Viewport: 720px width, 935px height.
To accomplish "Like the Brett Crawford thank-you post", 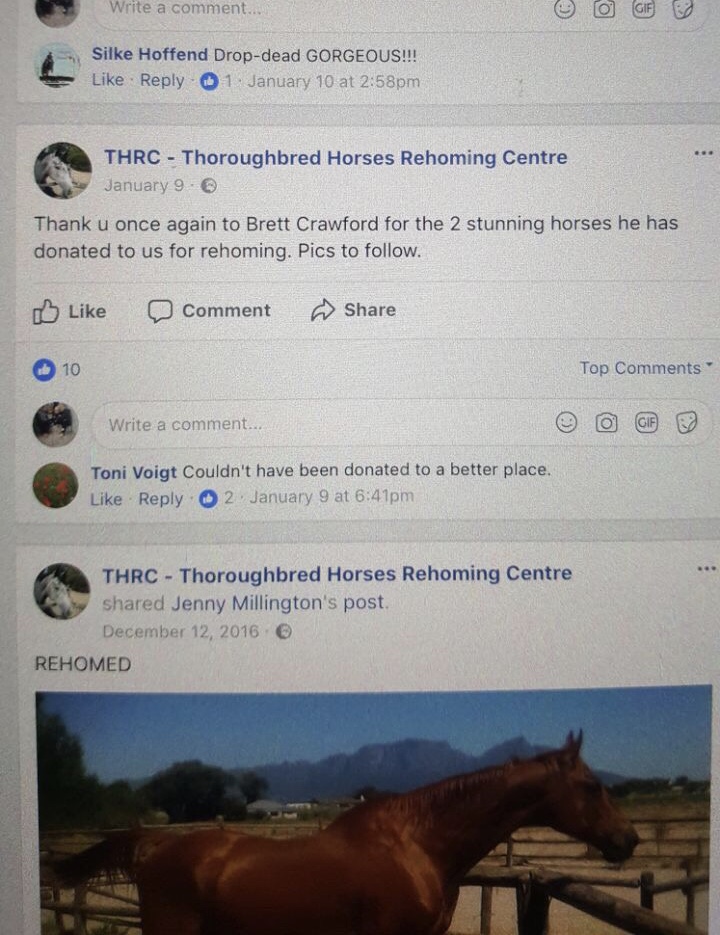I will pyautogui.click(x=70, y=312).
